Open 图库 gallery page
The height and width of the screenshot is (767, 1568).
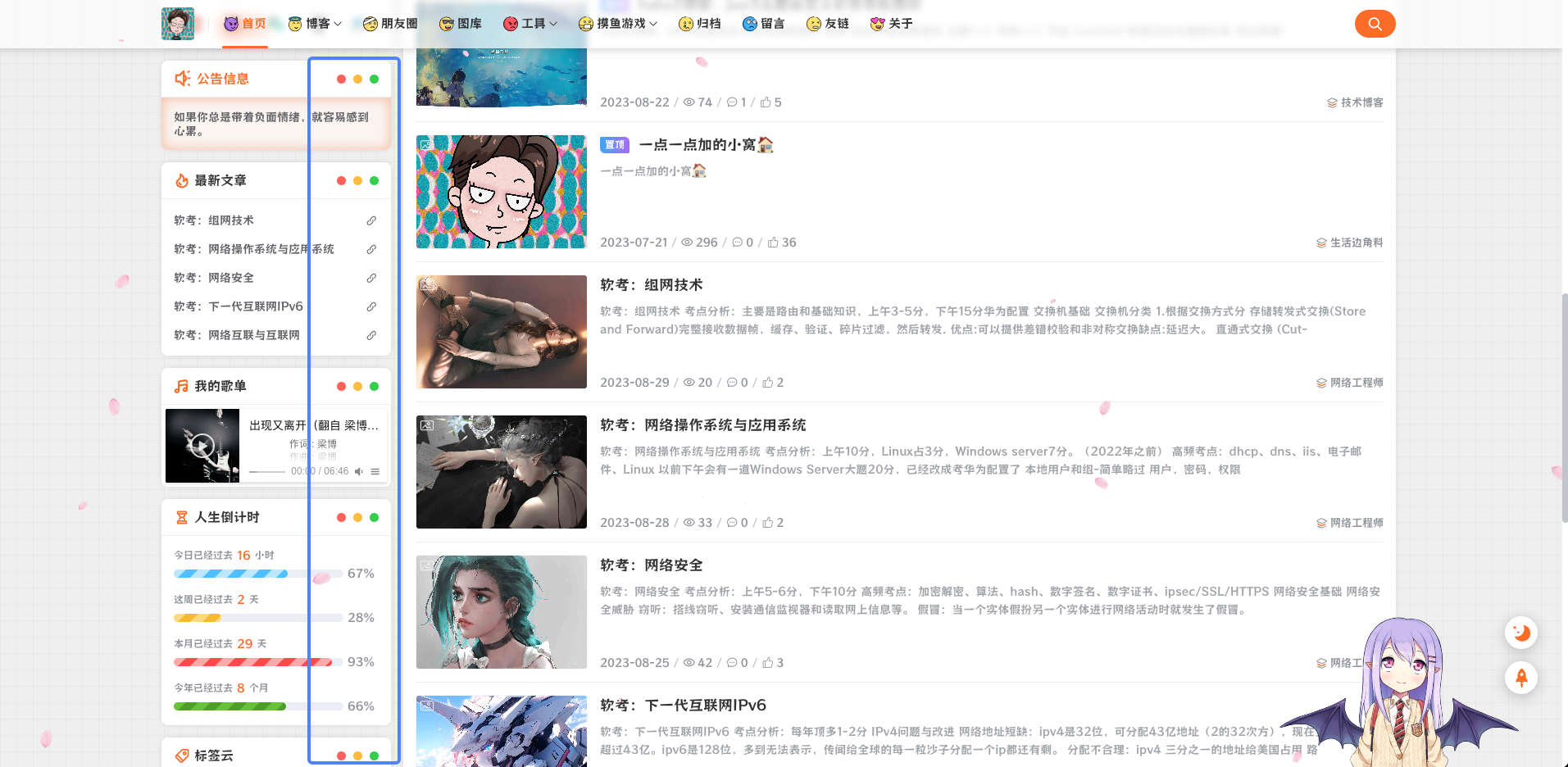click(461, 24)
